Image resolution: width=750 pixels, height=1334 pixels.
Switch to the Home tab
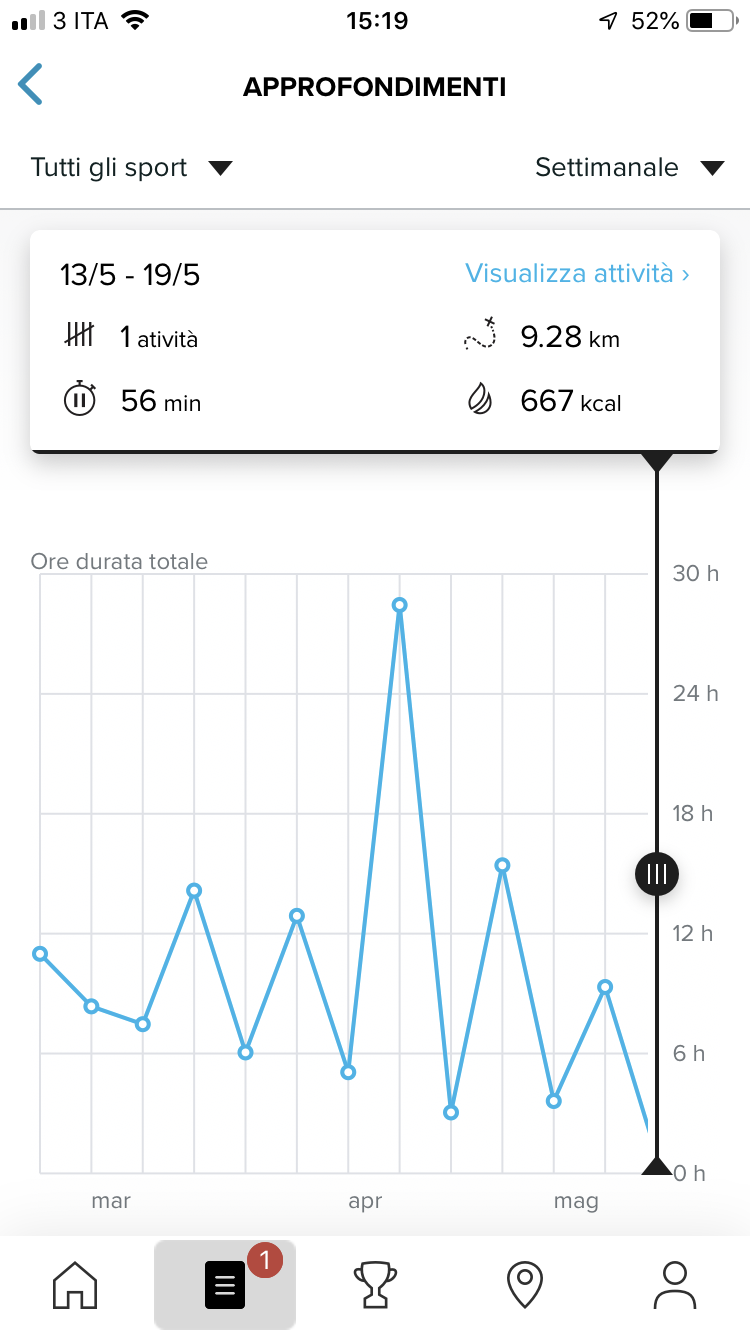[x=76, y=1285]
